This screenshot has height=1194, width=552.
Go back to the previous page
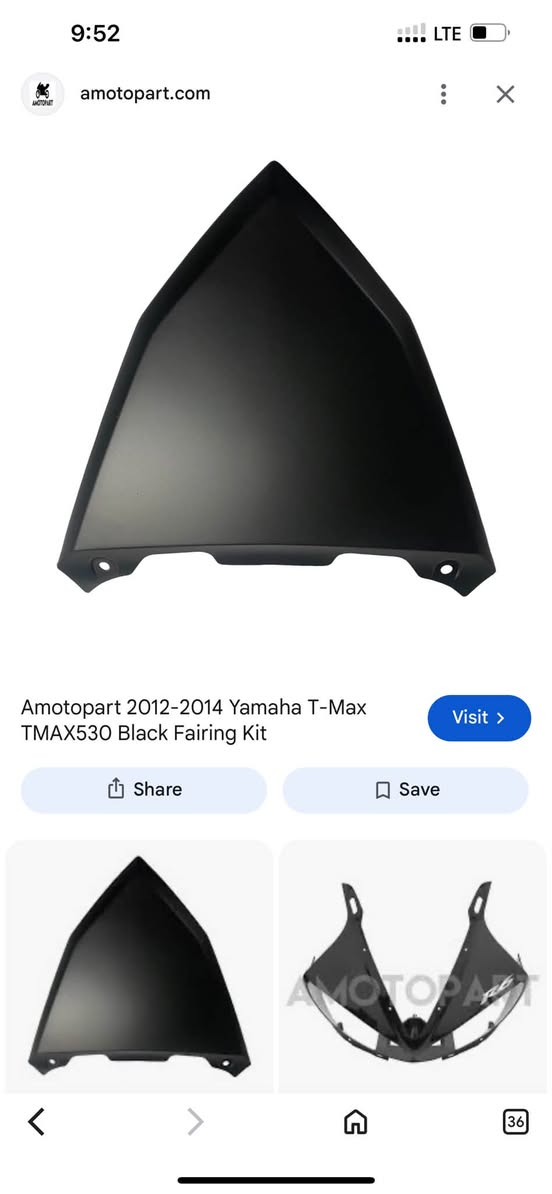(37, 1122)
